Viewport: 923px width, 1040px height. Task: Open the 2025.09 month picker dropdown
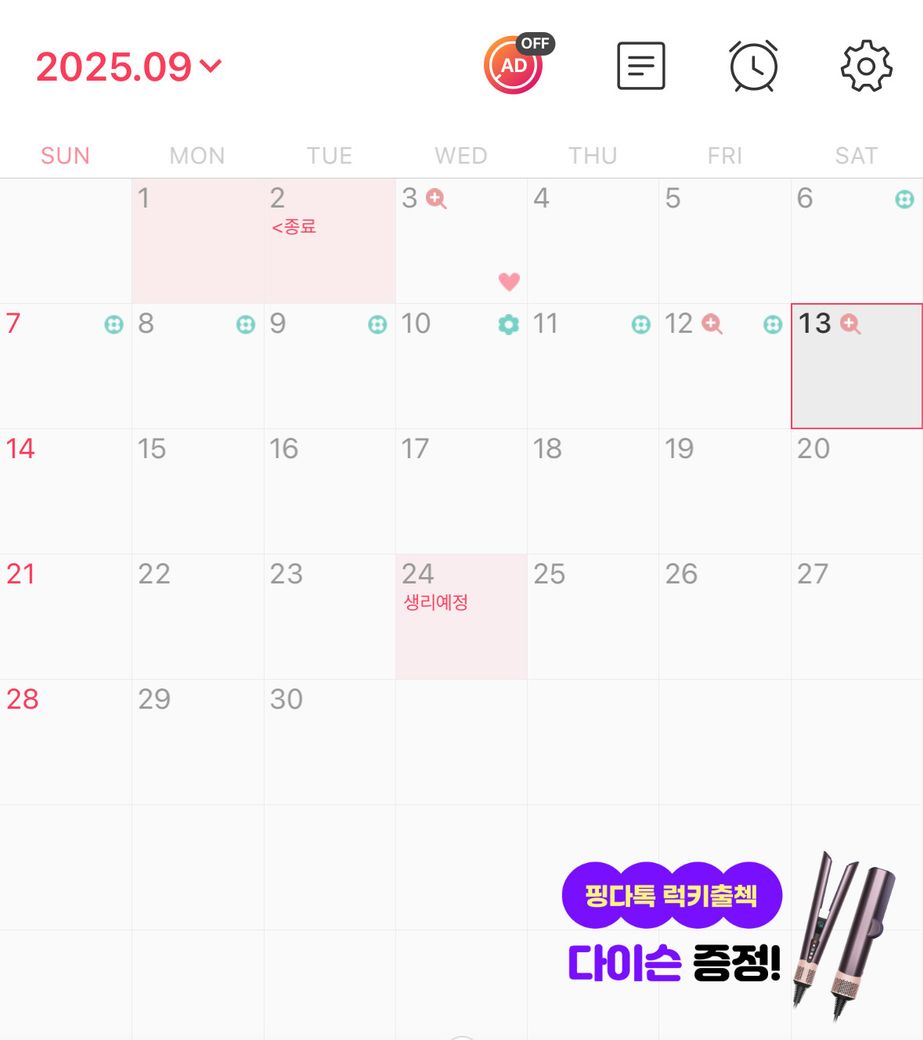pyautogui.click(x=128, y=67)
